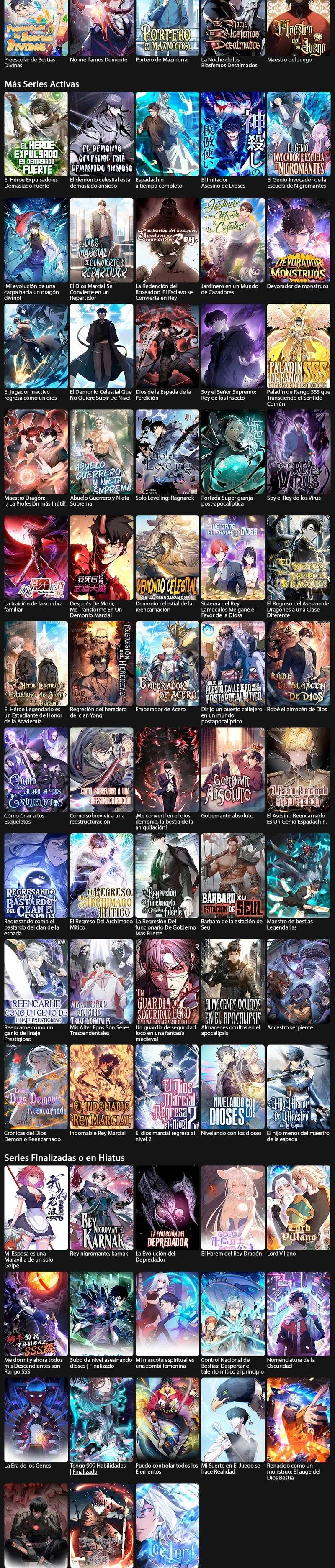The height and width of the screenshot is (1568, 335).
Task: View Jardinero en un Mundo de Cazadores
Action: tap(233, 240)
